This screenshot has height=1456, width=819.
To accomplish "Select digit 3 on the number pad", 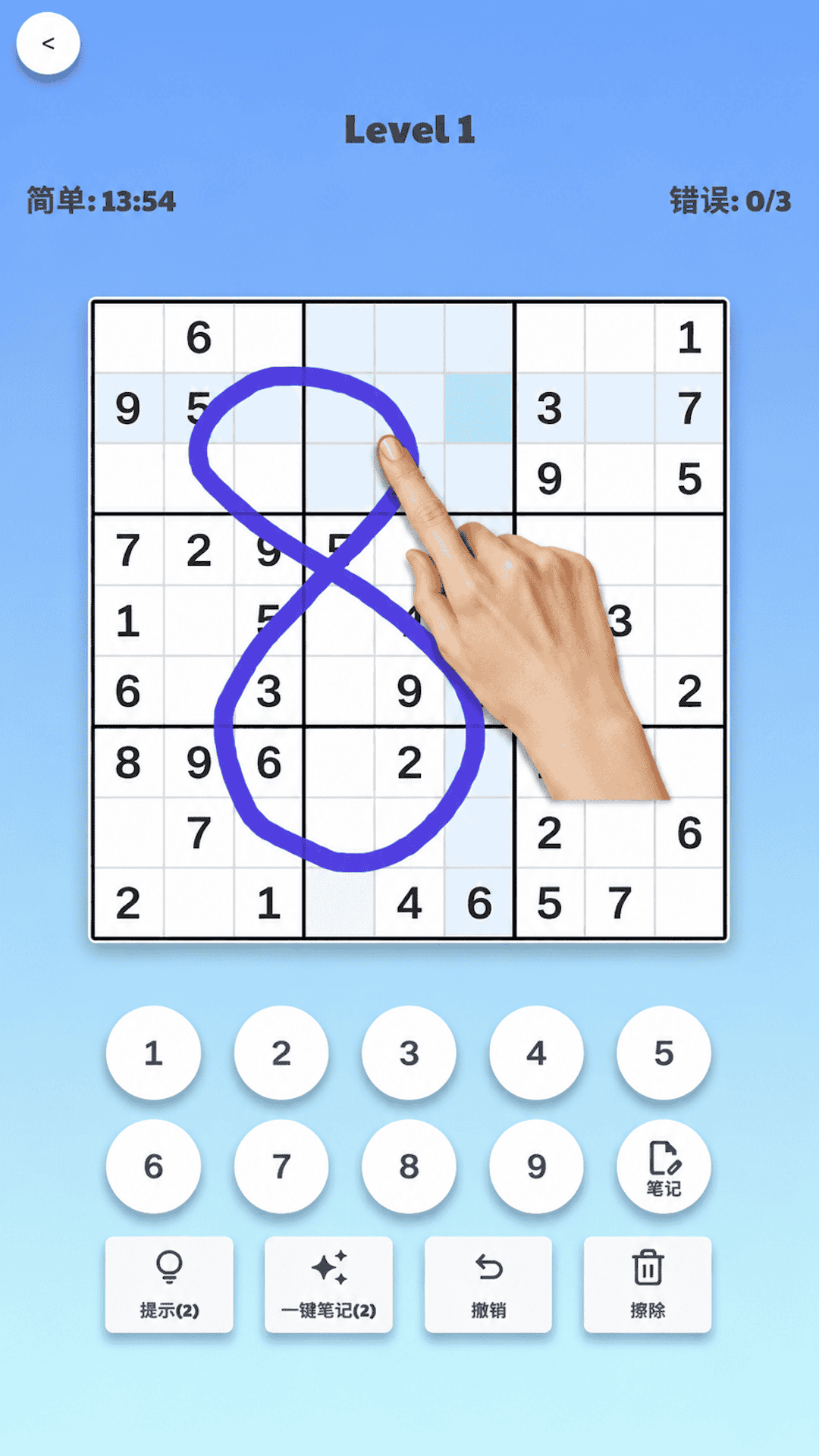I will [409, 1053].
